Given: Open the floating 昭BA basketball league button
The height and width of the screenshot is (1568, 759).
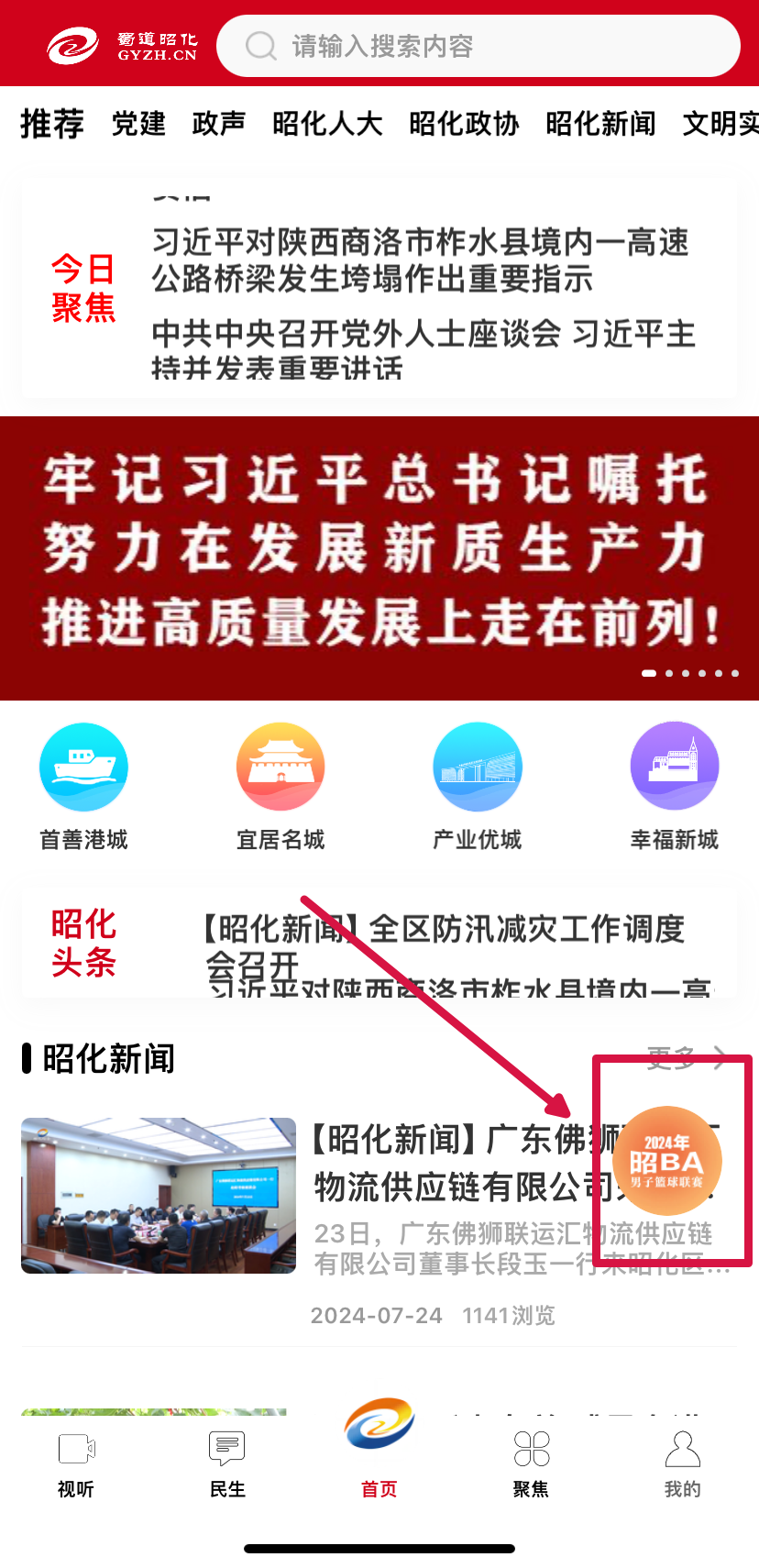Looking at the screenshot, I should click(667, 1161).
